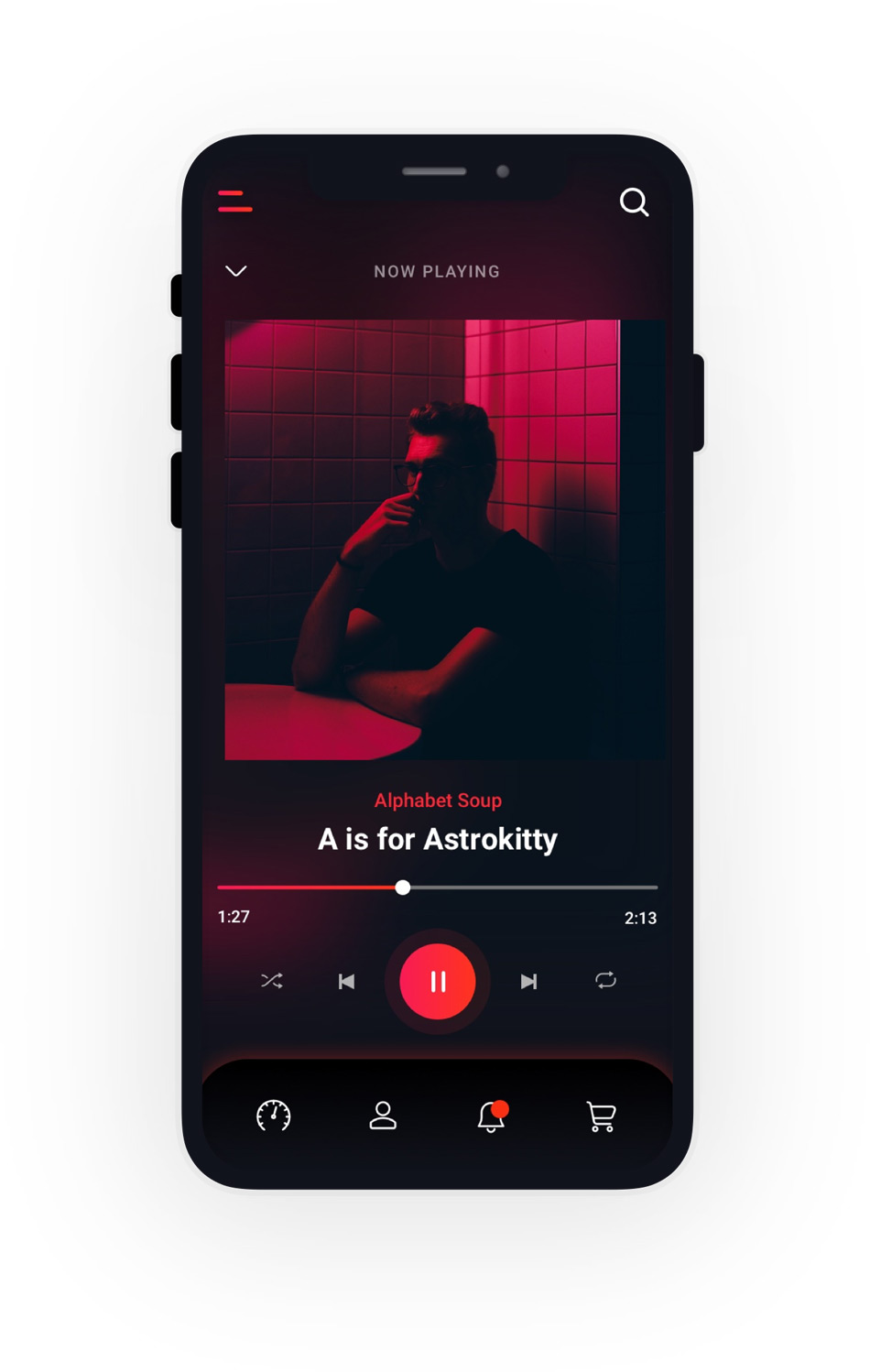The width and height of the screenshot is (870, 1372).
Task: Collapse the Now Playing screen
Action: [236, 271]
